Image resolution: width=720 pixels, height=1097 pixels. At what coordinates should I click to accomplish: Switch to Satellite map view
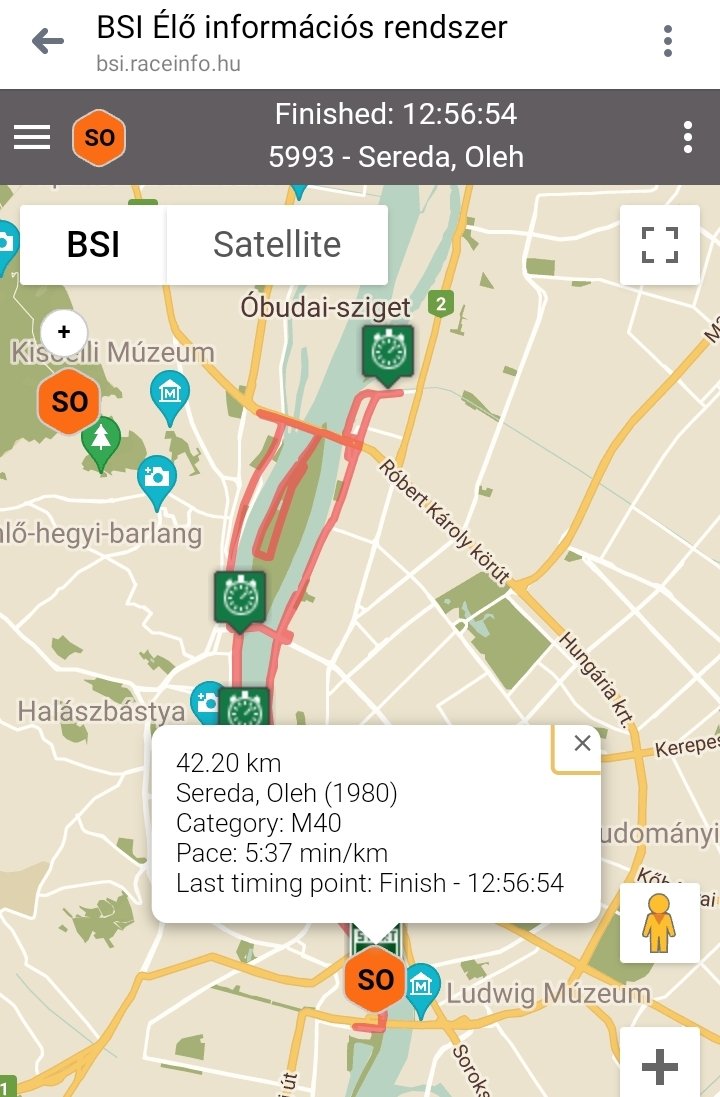tap(277, 245)
